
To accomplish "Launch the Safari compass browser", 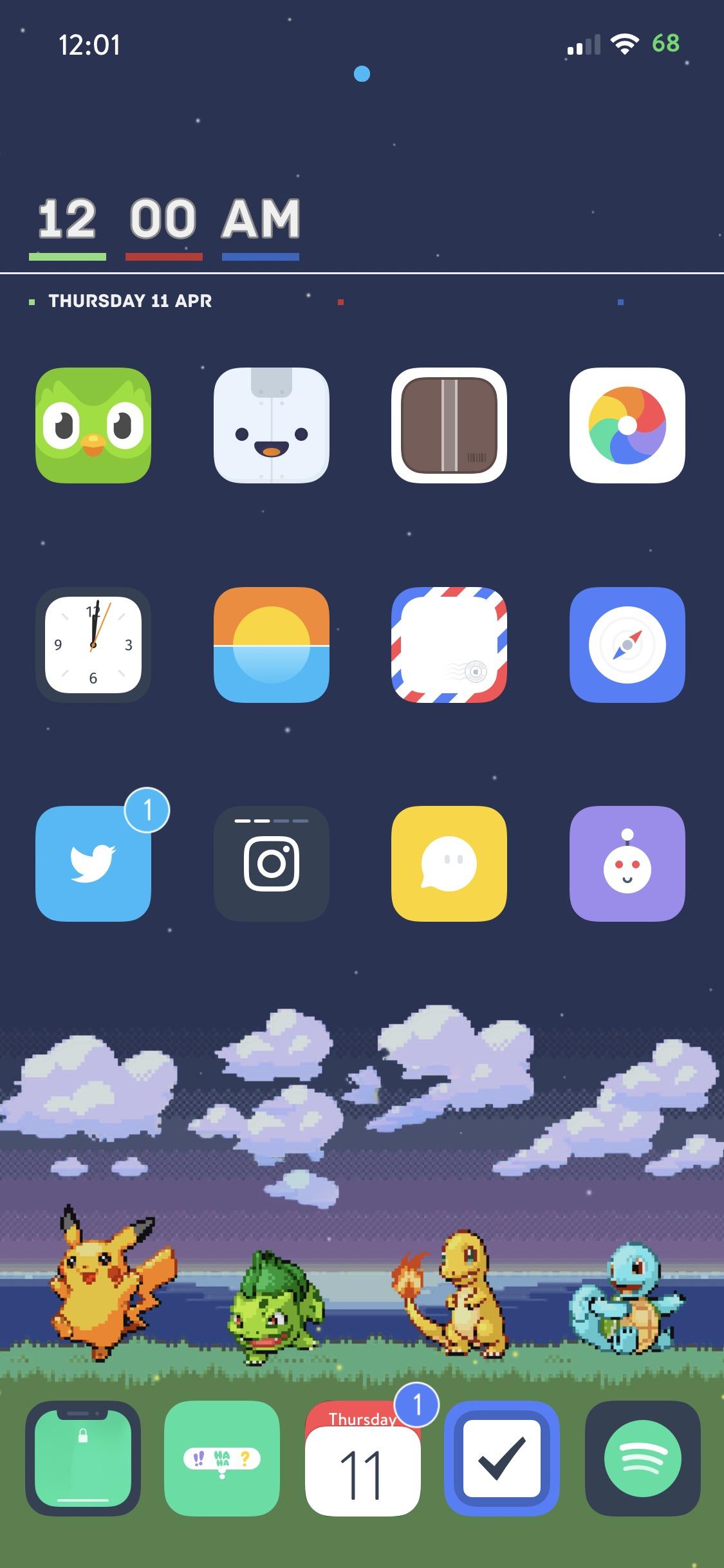I will tap(627, 644).
